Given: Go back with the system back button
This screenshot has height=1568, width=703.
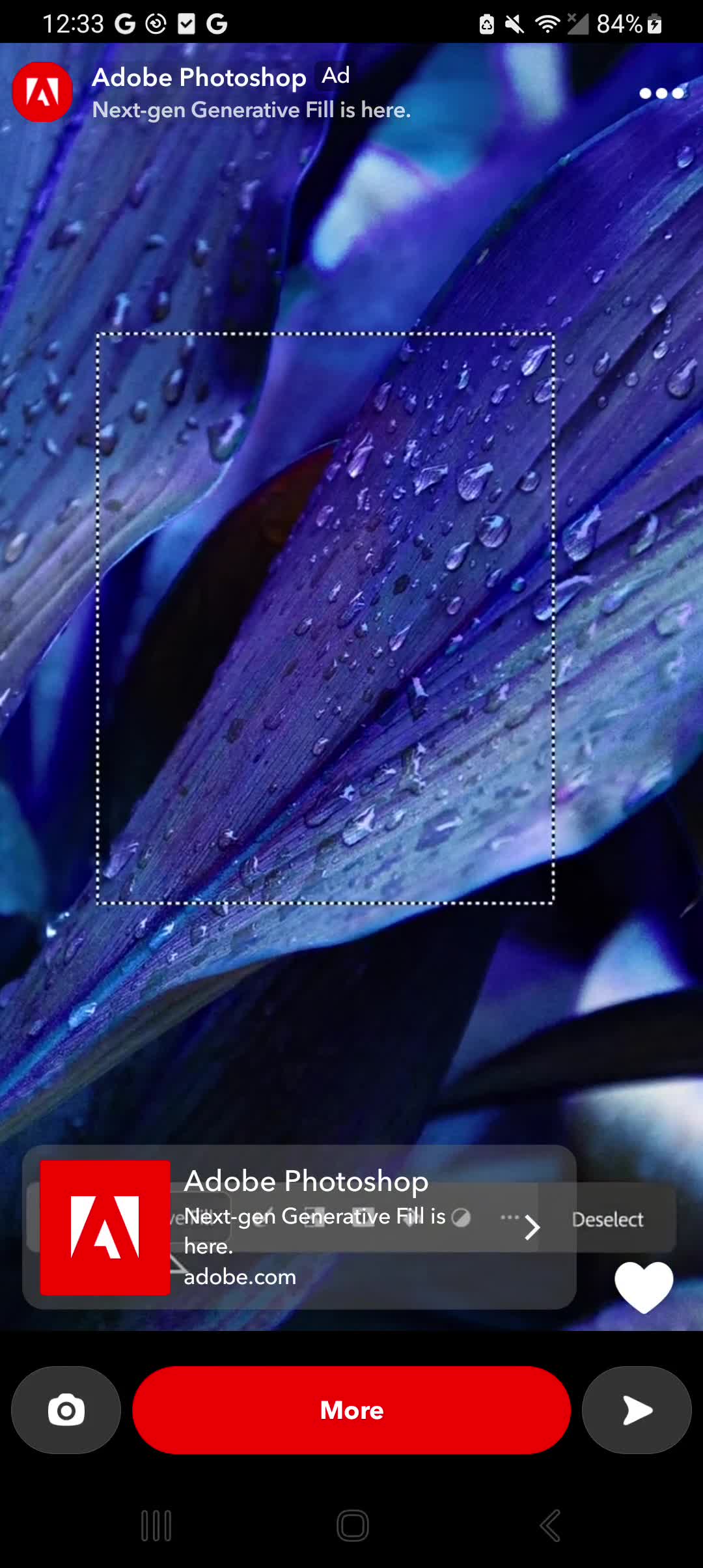Looking at the screenshot, I should point(550,1525).
